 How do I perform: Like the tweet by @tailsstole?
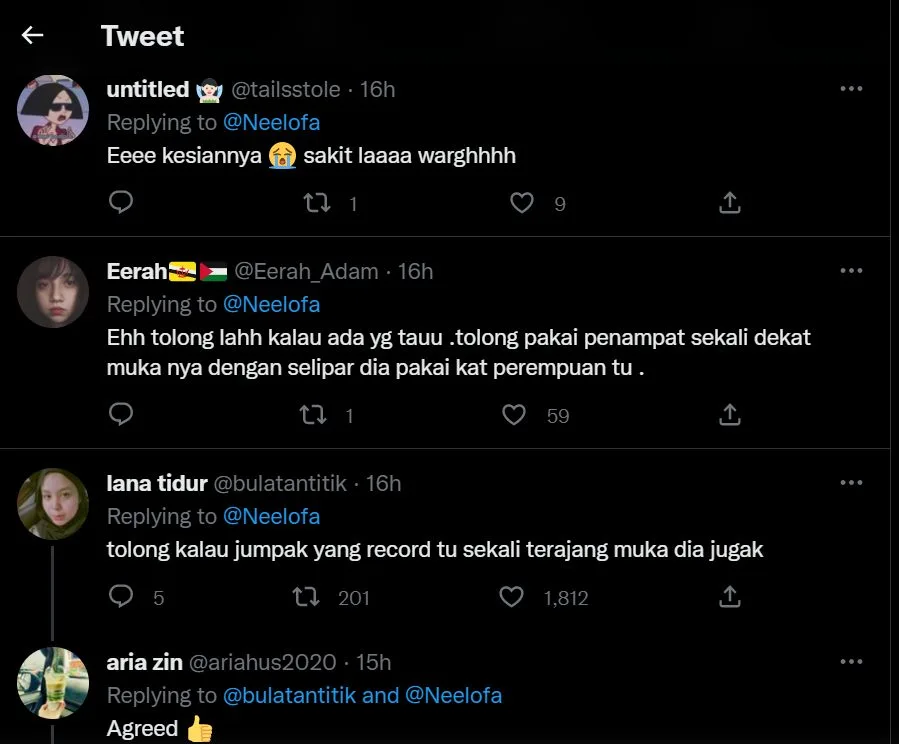[521, 203]
